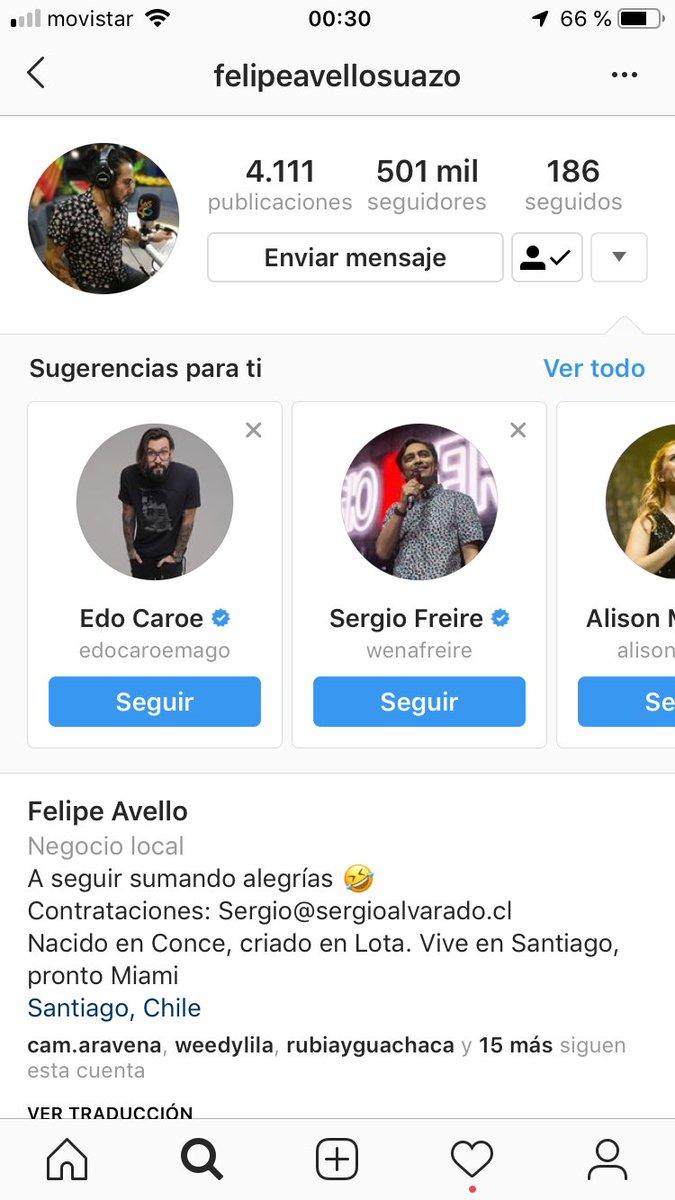Tap Enviar mensaje button

(355, 258)
